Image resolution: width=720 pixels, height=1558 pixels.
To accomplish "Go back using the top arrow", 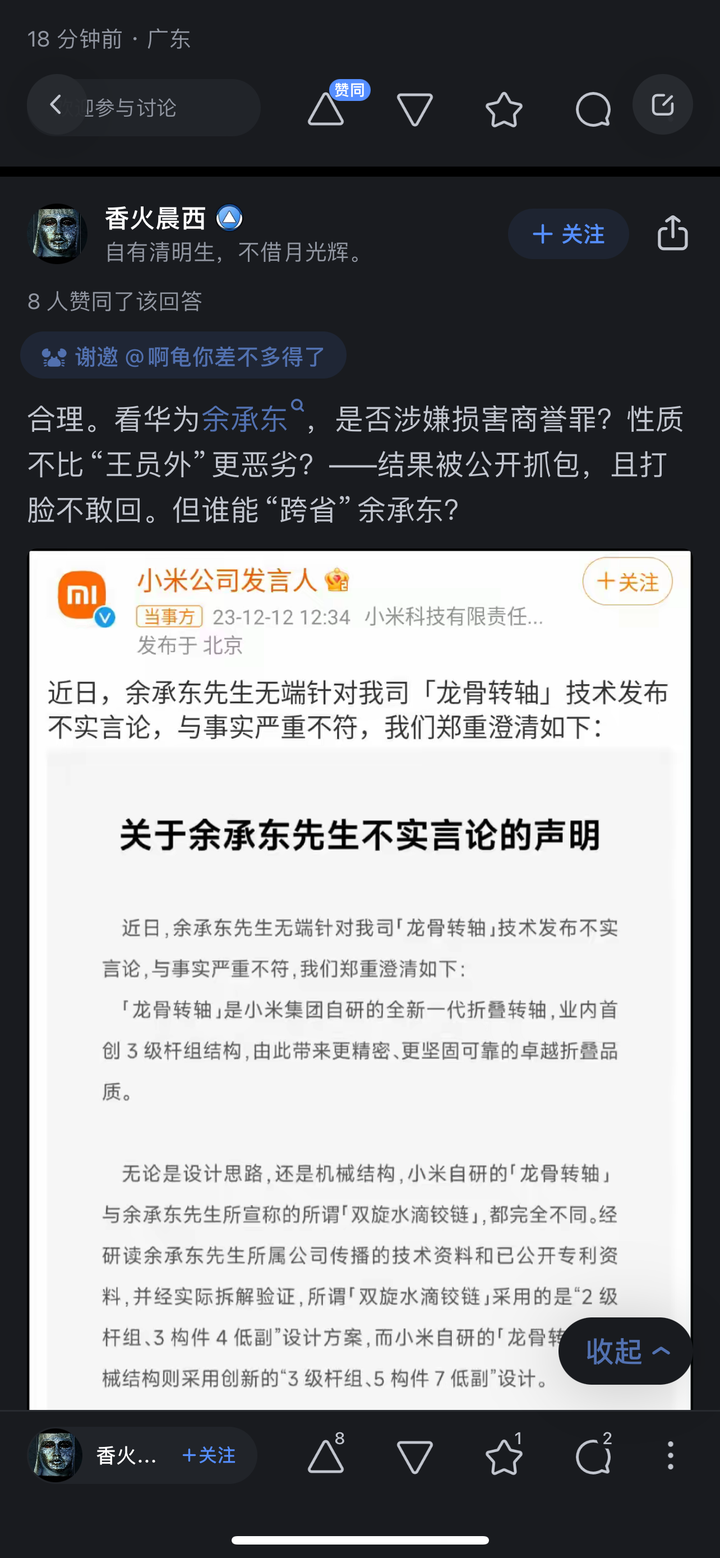I will tap(56, 106).
